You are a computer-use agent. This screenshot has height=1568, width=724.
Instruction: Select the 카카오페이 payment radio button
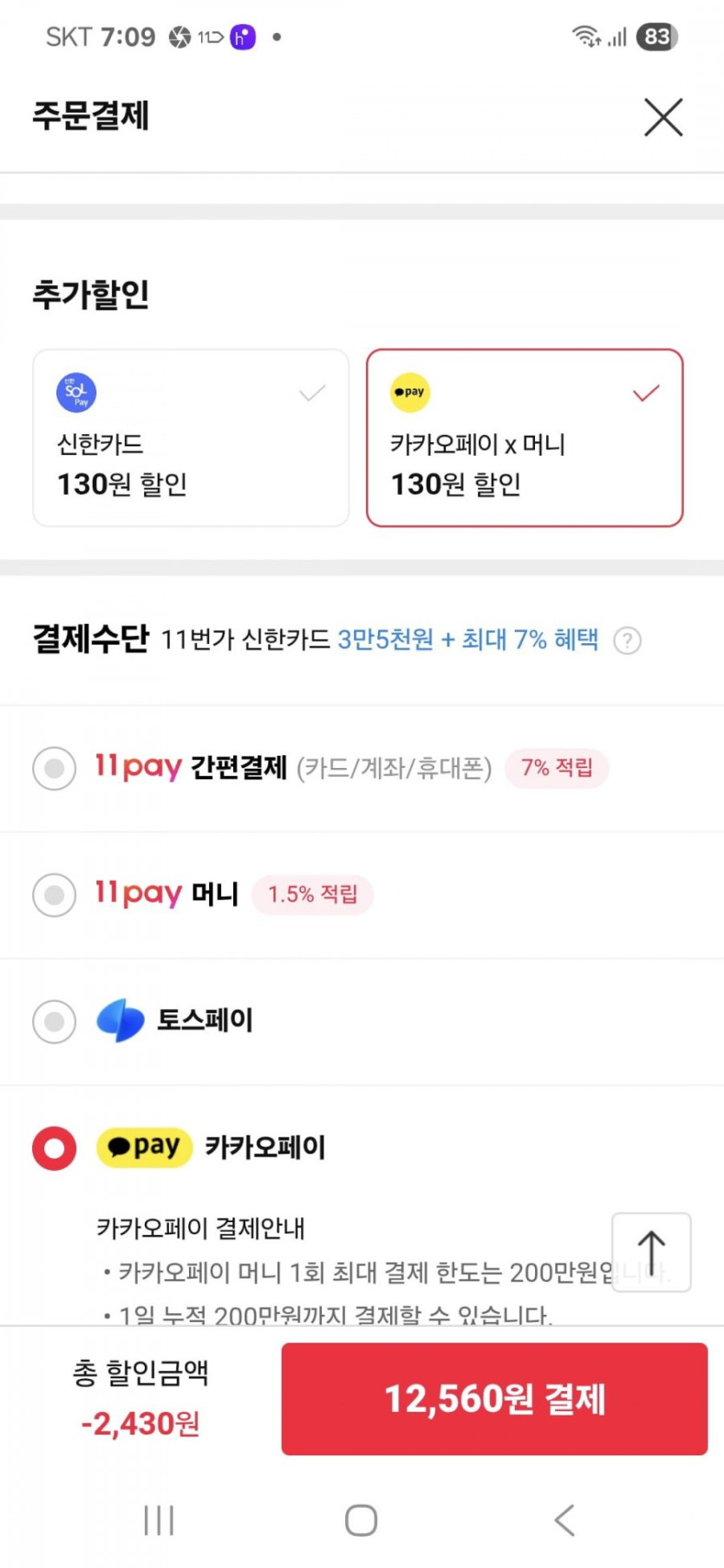pos(54,1148)
